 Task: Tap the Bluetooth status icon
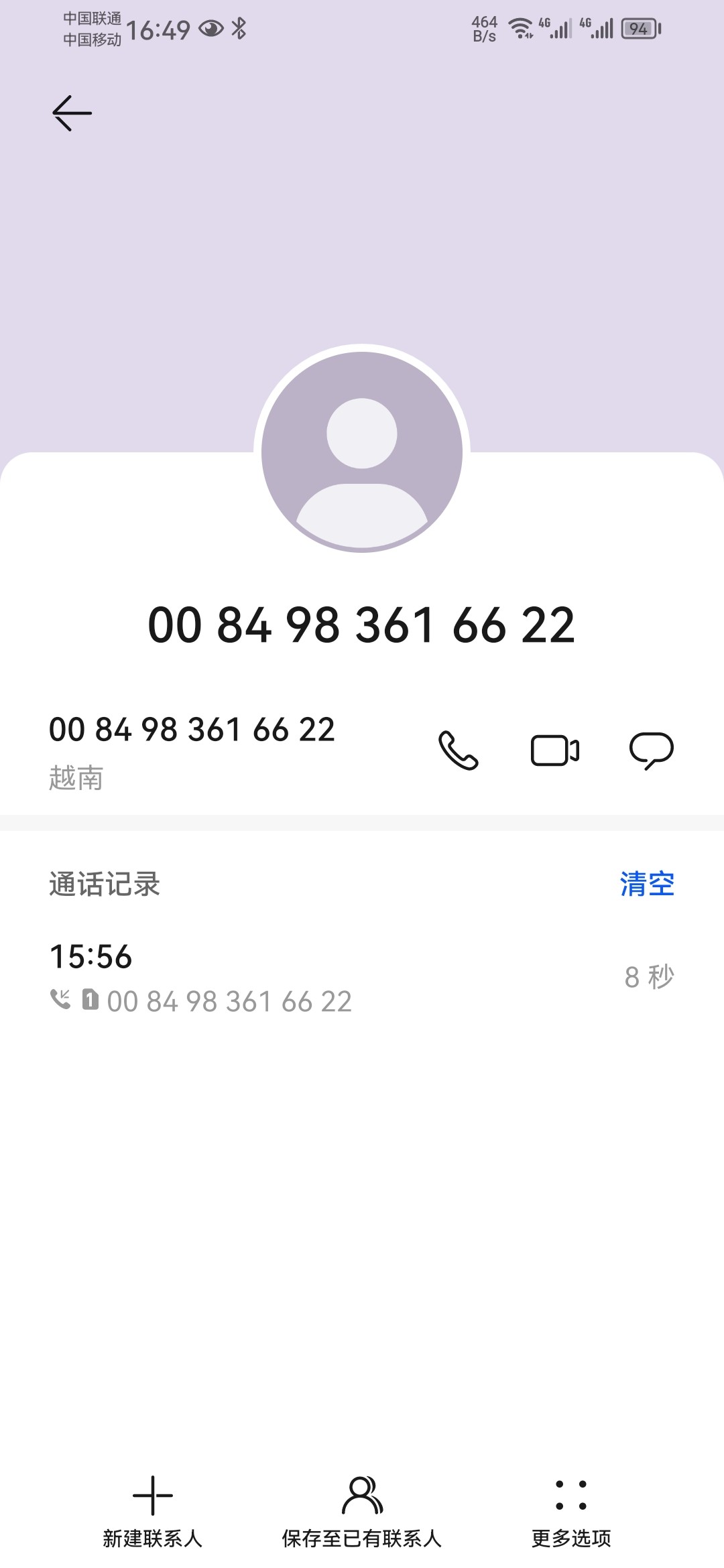(x=239, y=28)
